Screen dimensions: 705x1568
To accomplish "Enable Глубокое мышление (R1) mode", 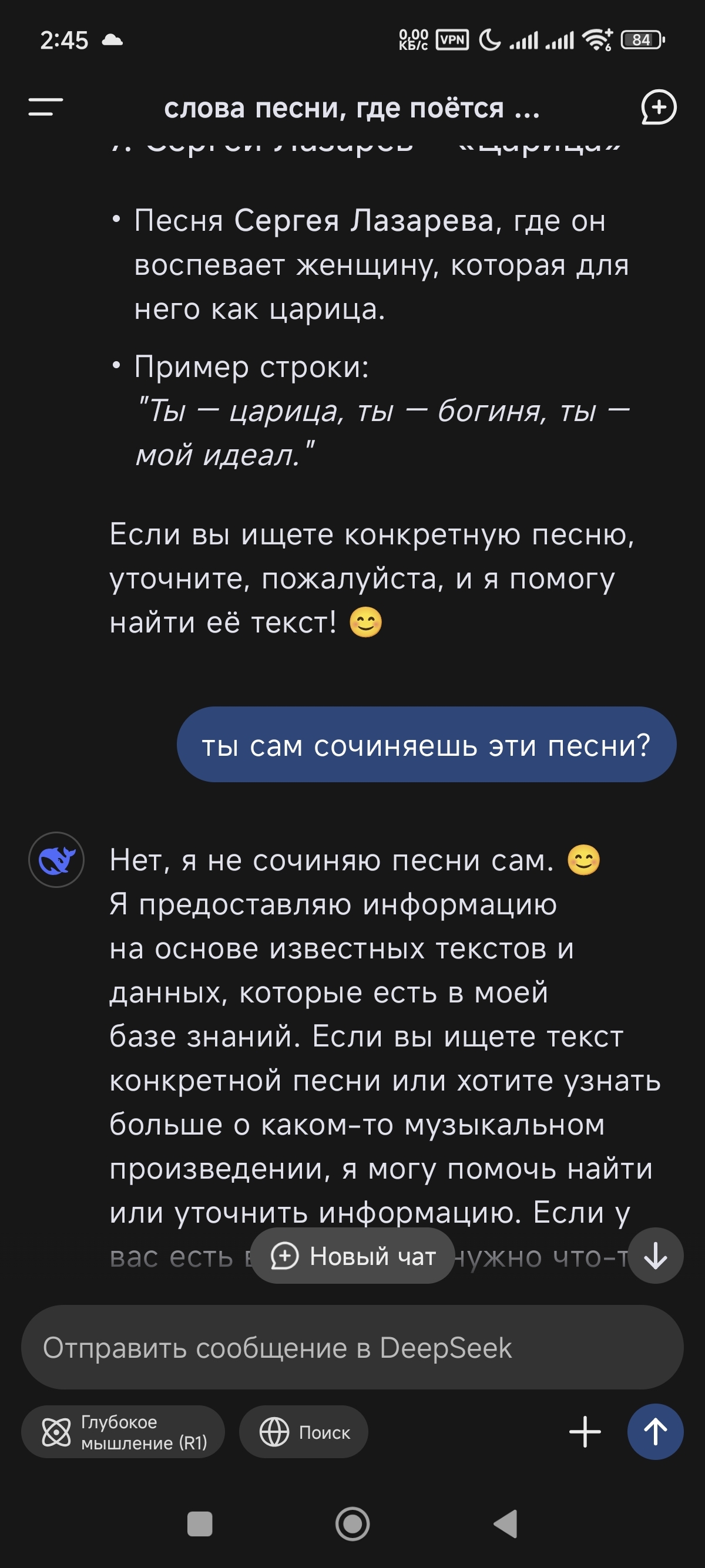I will pyautogui.click(x=123, y=1432).
